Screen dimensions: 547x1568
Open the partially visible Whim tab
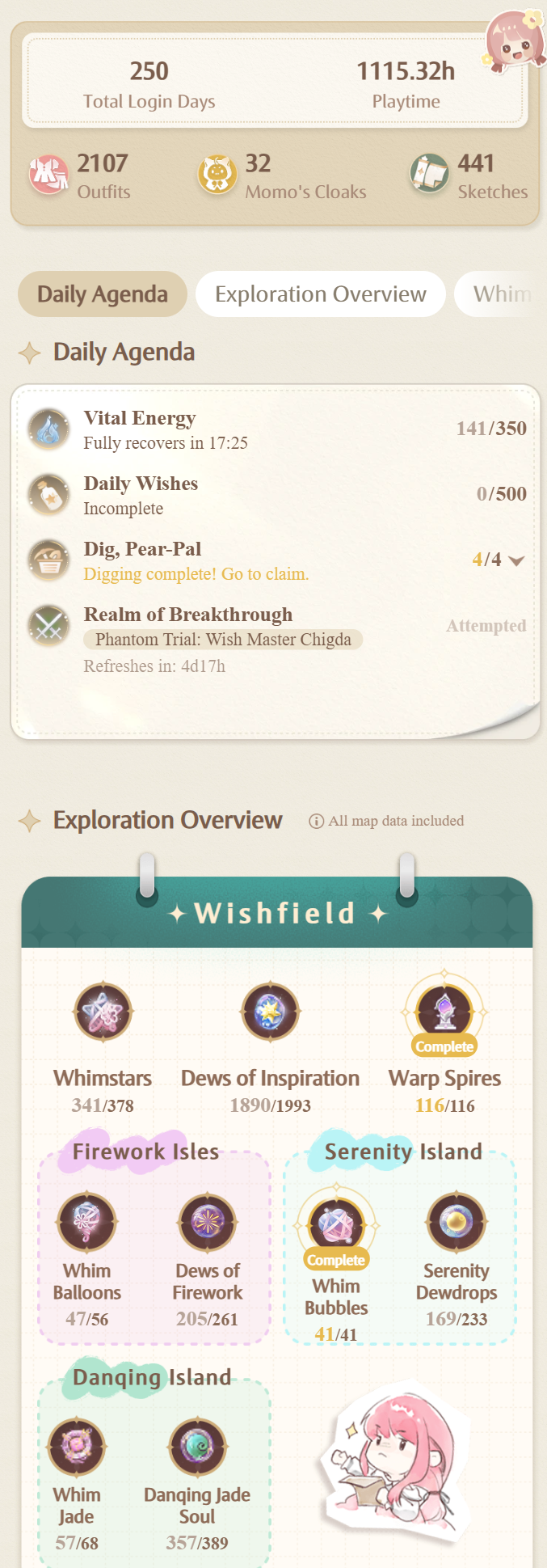[501, 294]
